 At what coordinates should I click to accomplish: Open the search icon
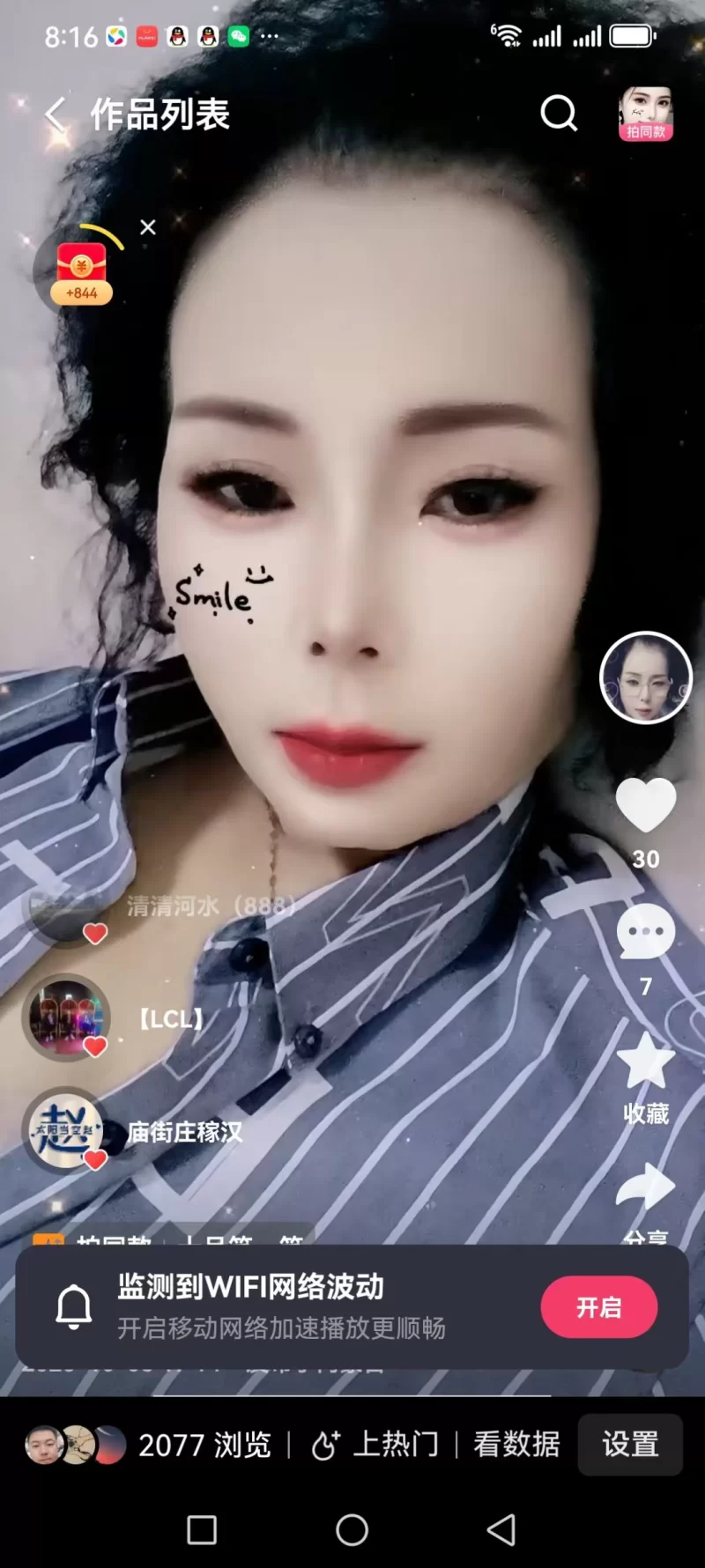pos(558,114)
